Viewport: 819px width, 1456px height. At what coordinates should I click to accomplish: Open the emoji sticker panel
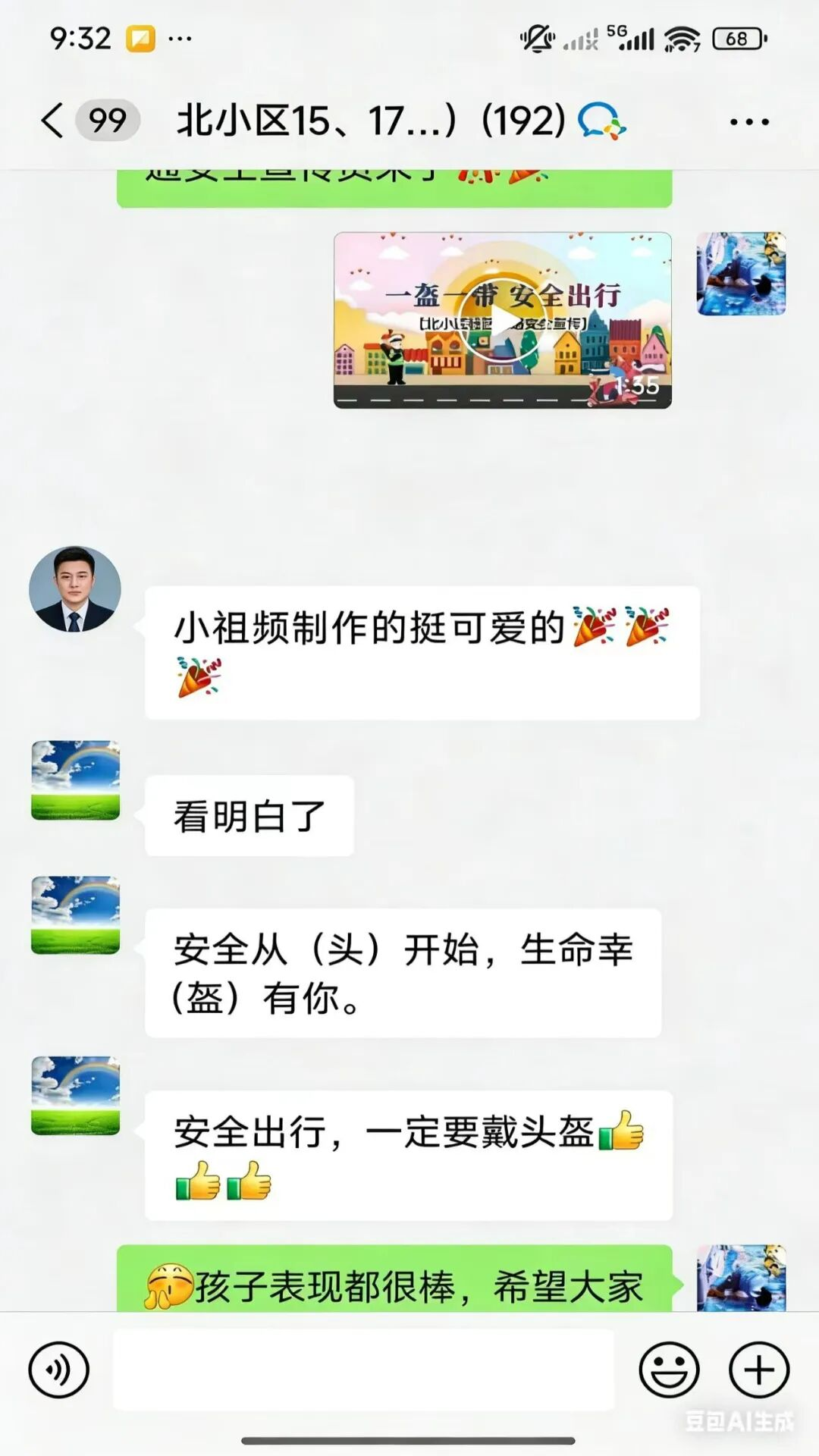coord(669,1370)
